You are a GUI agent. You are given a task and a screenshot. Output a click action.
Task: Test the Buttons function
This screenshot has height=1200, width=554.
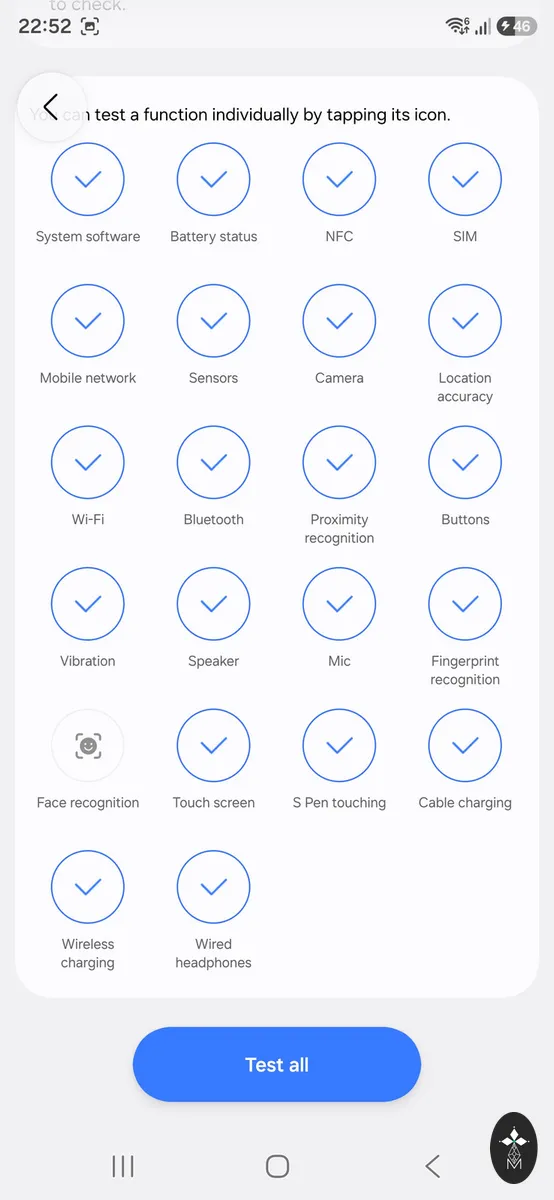(x=465, y=463)
